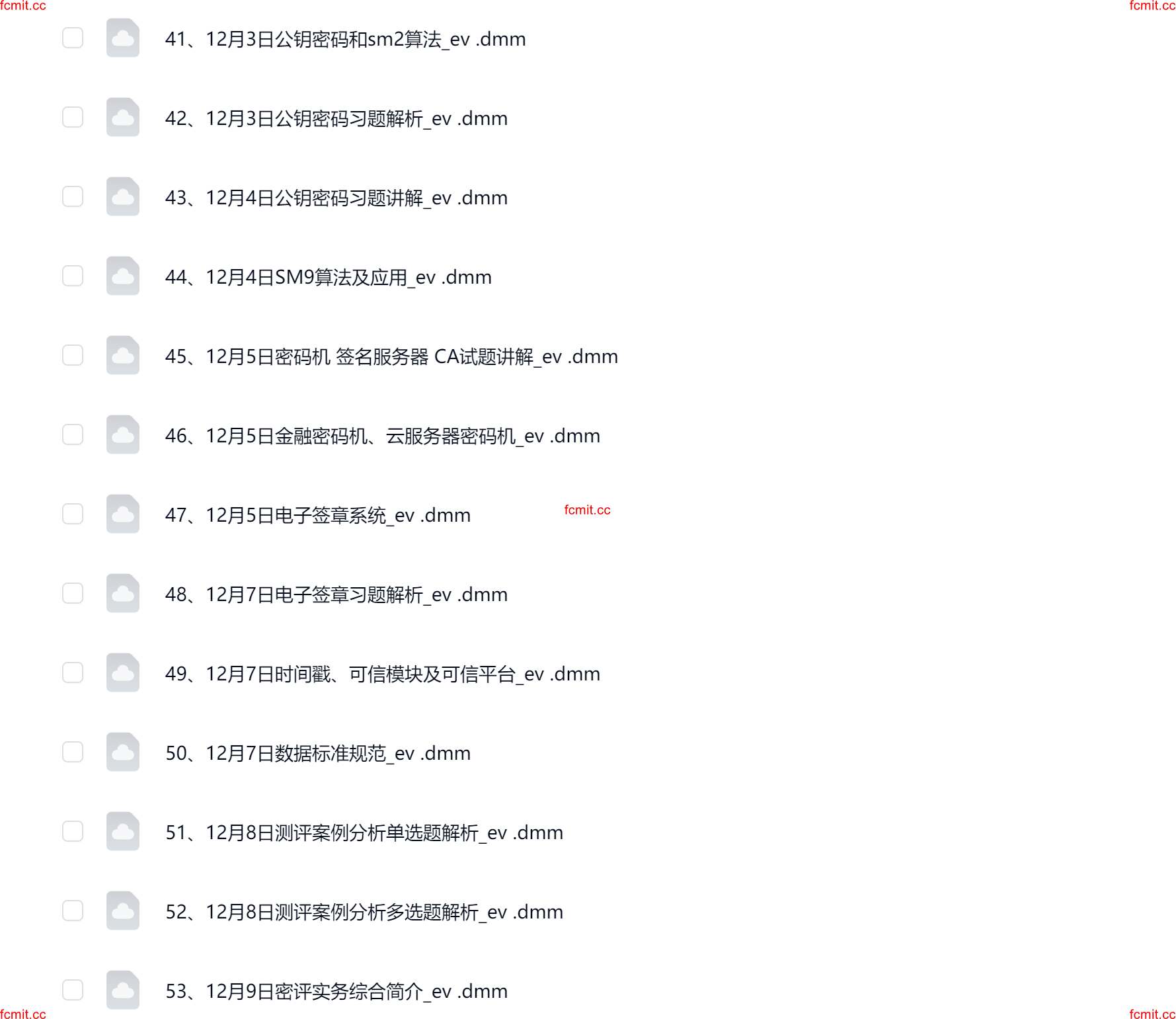Open file 47、12月5日电子签章系统
The height and width of the screenshot is (1019, 1176).
pos(317,515)
